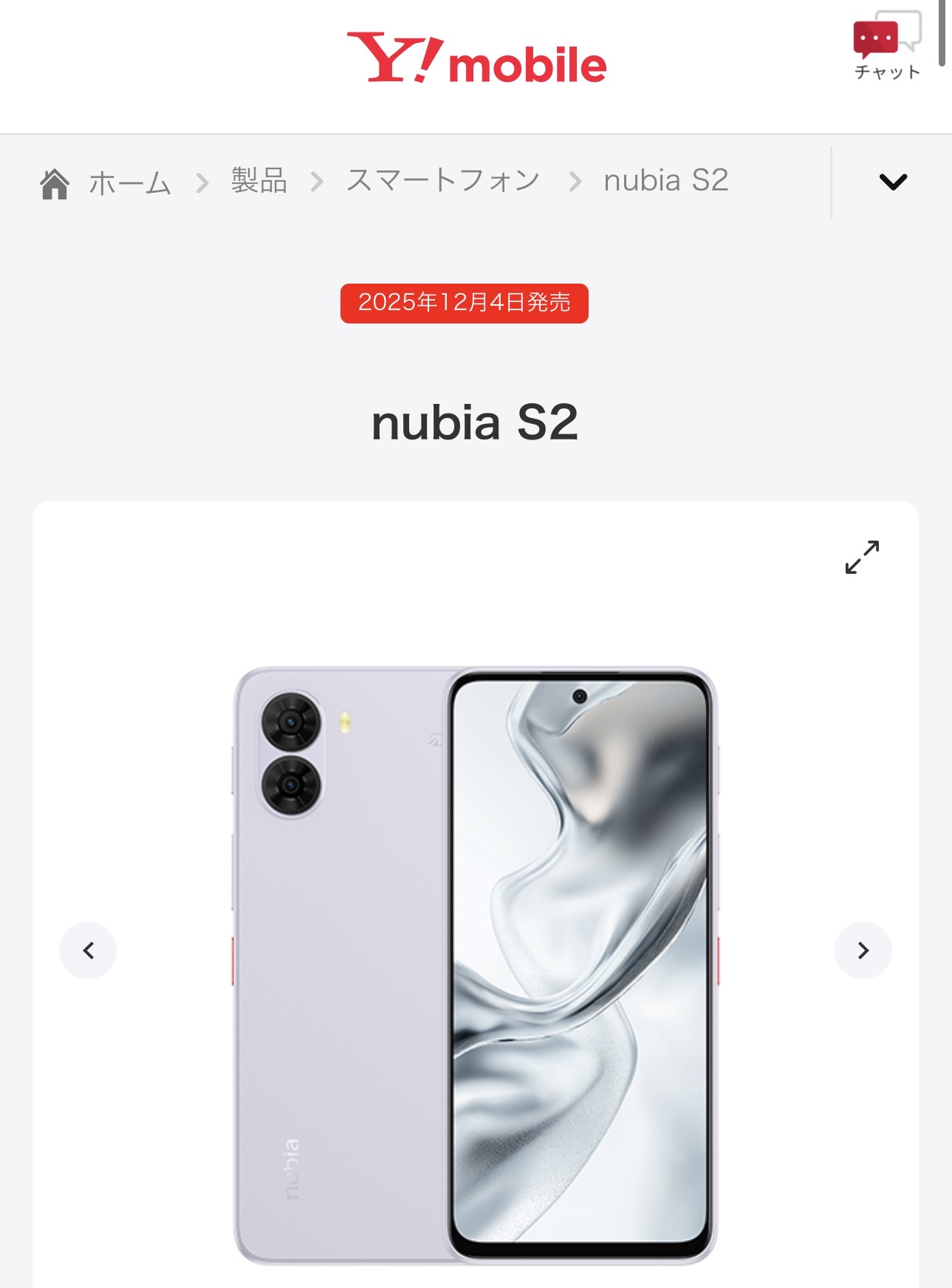
Task: Go to the スマートフォン breadcrumb
Action: click(x=443, y=181)
